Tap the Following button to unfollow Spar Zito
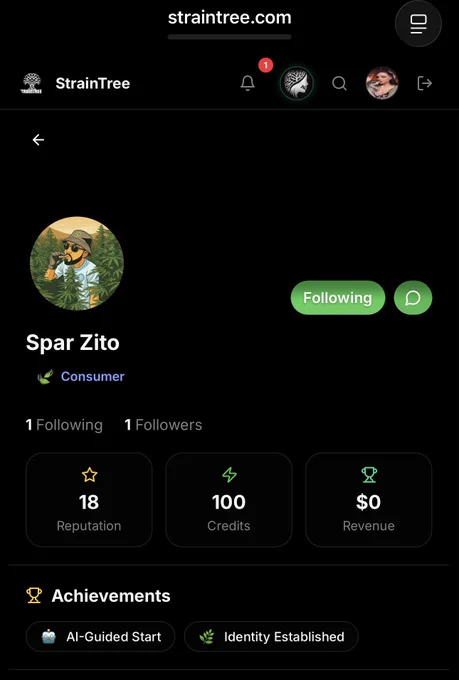 [338, 298]
